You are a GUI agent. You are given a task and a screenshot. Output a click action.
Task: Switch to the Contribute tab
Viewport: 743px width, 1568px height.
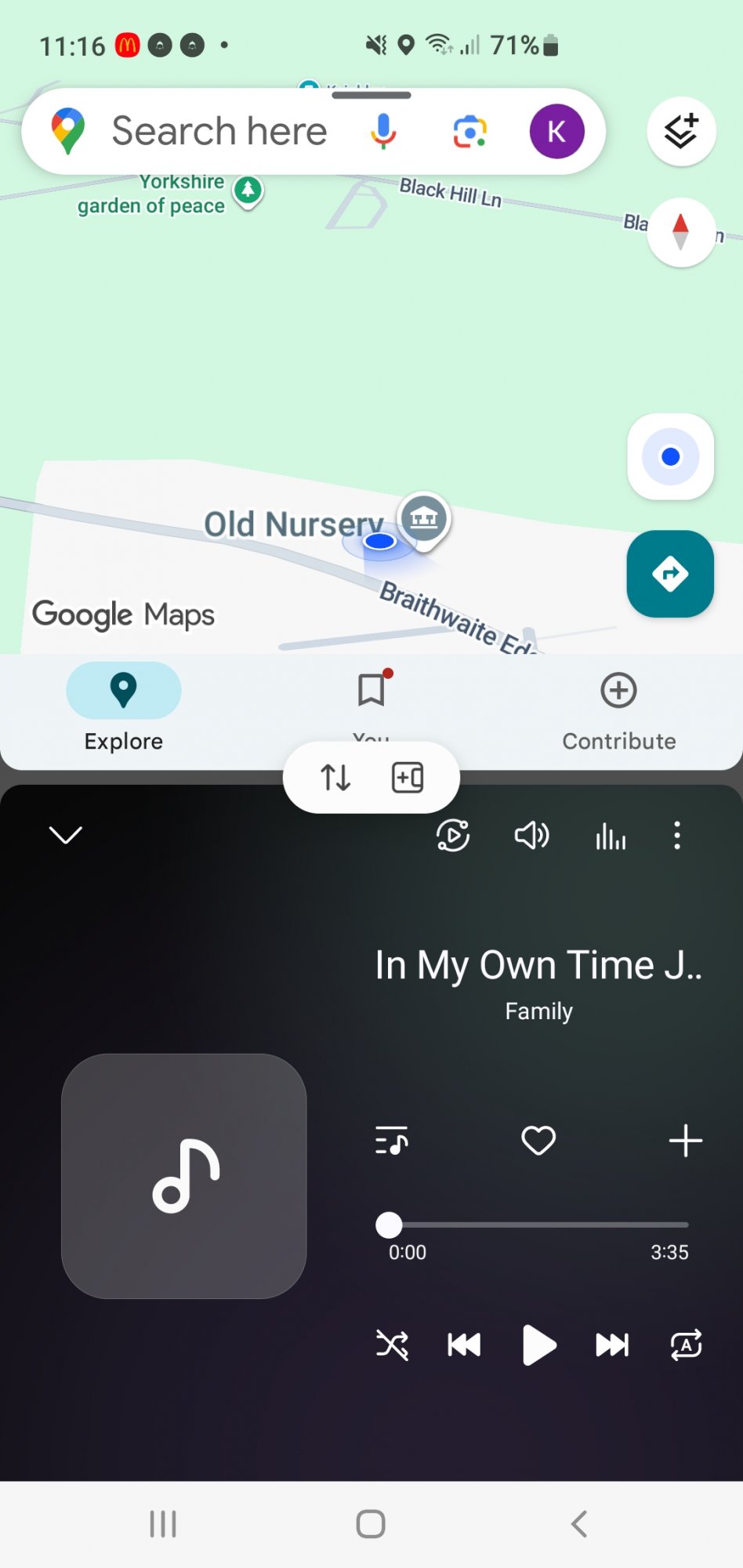click(x=618, y=708)
